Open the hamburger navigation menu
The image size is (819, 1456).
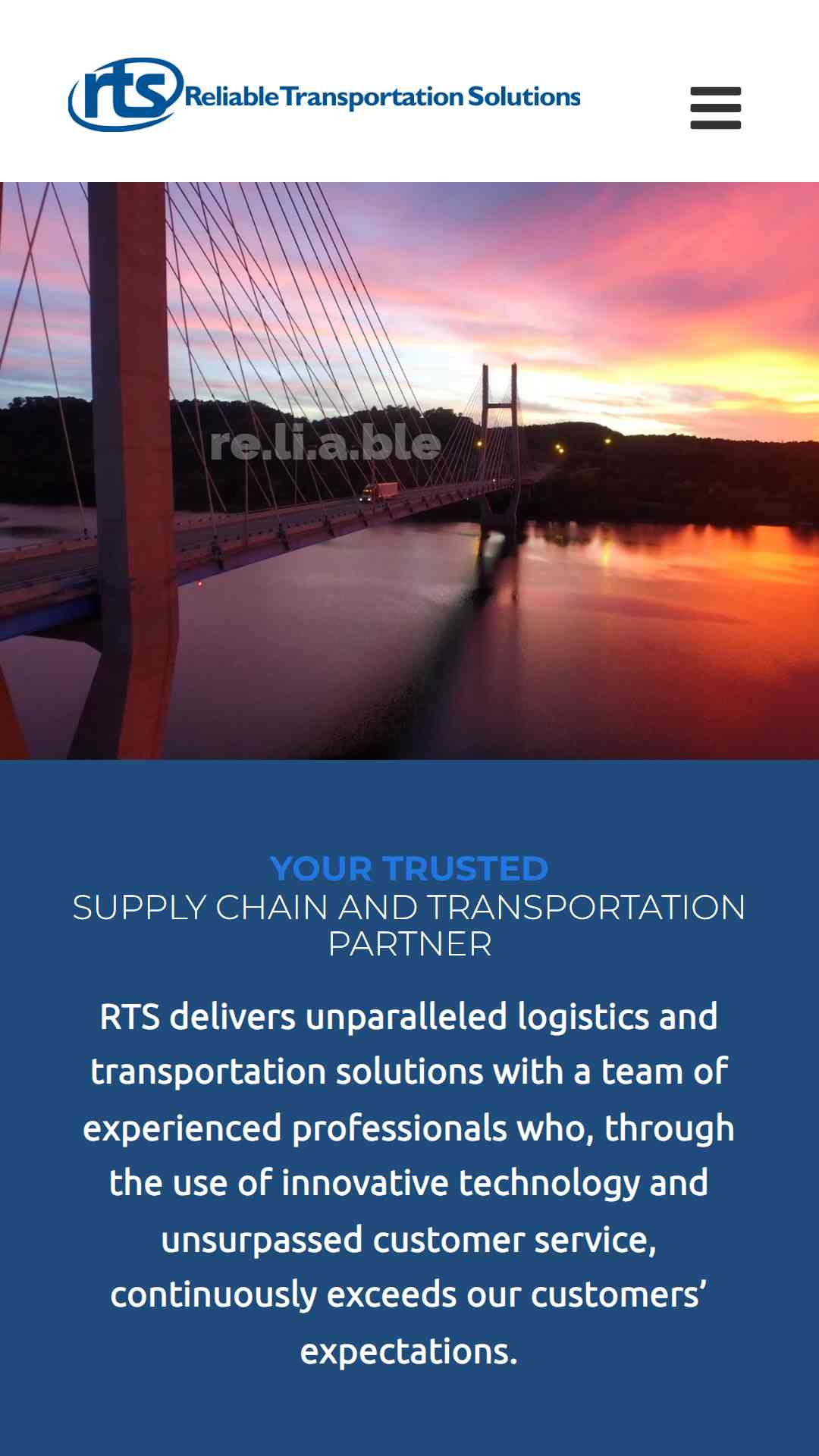pyautogui.click(x=715, y=108)
